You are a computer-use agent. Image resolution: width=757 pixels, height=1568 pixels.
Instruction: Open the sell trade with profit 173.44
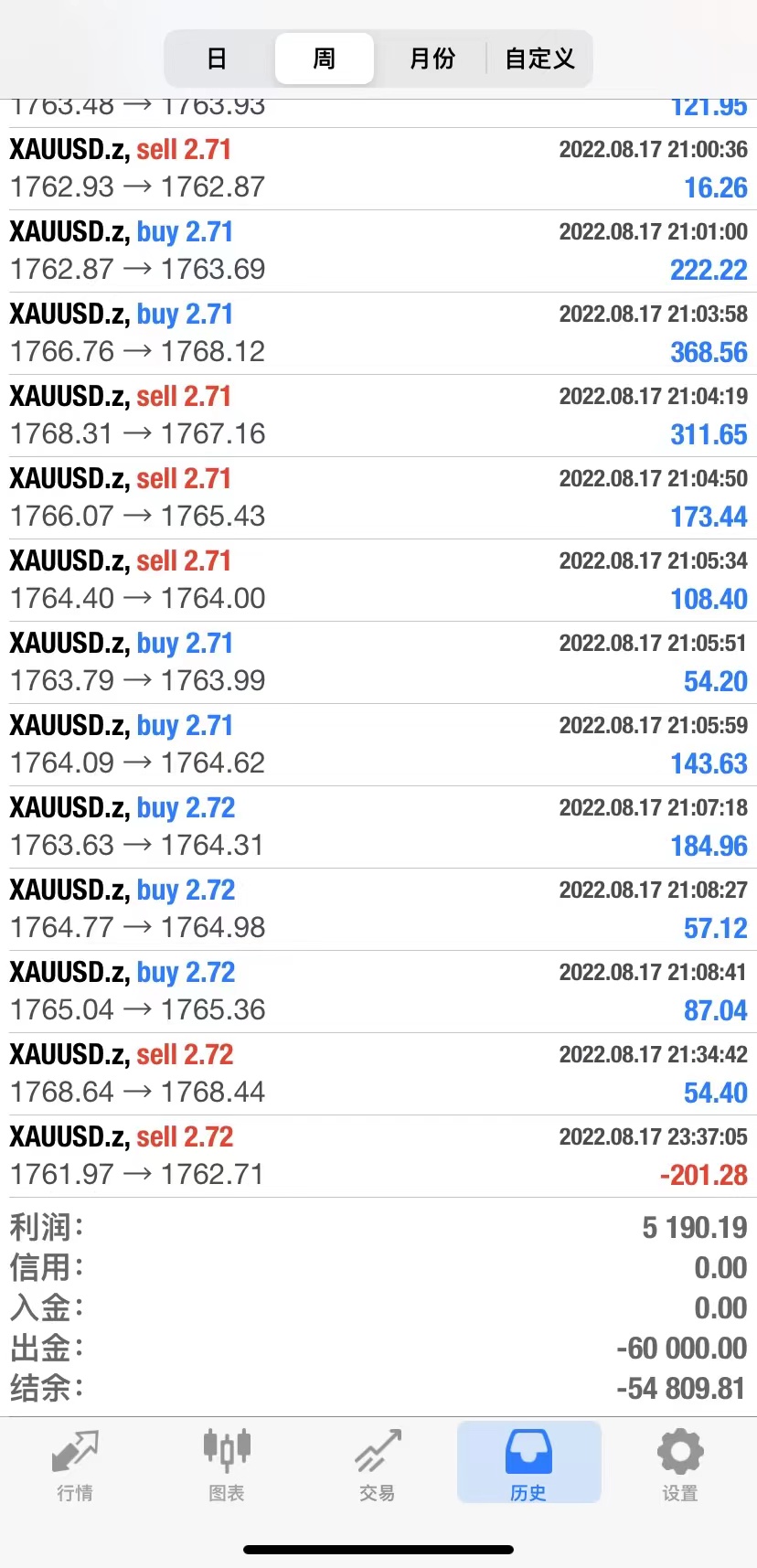(378, 498)
